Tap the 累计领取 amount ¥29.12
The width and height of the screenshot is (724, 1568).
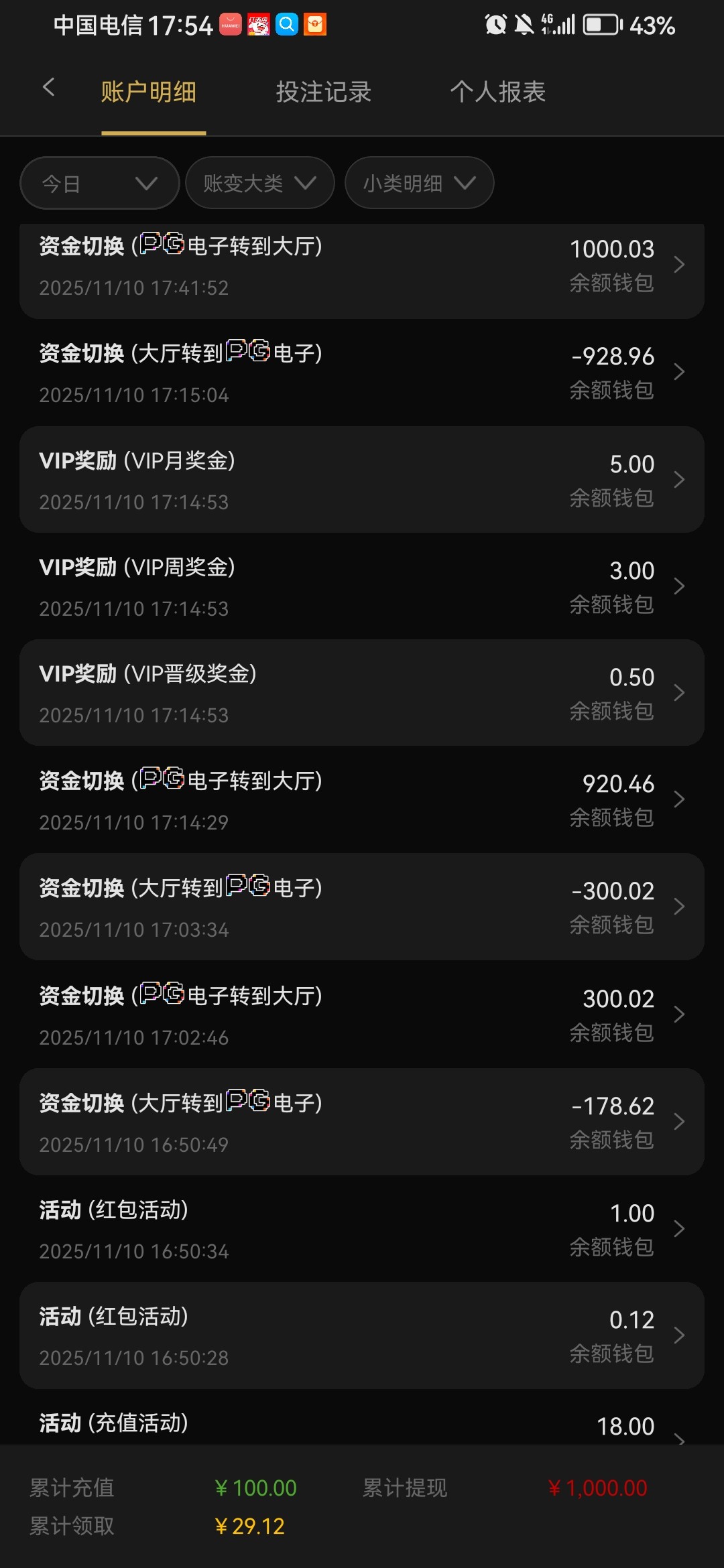click(249, 1526)
